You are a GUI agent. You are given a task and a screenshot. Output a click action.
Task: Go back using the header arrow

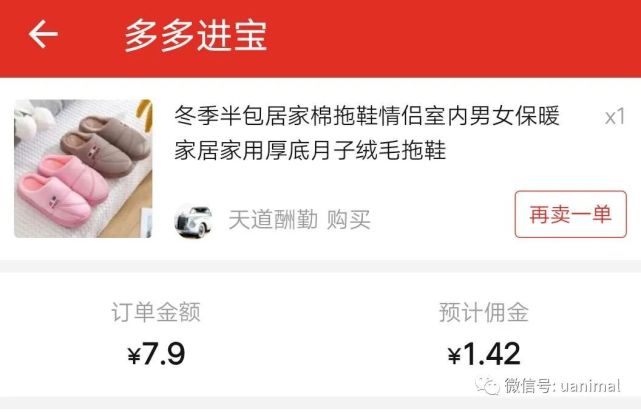[43, 34]
